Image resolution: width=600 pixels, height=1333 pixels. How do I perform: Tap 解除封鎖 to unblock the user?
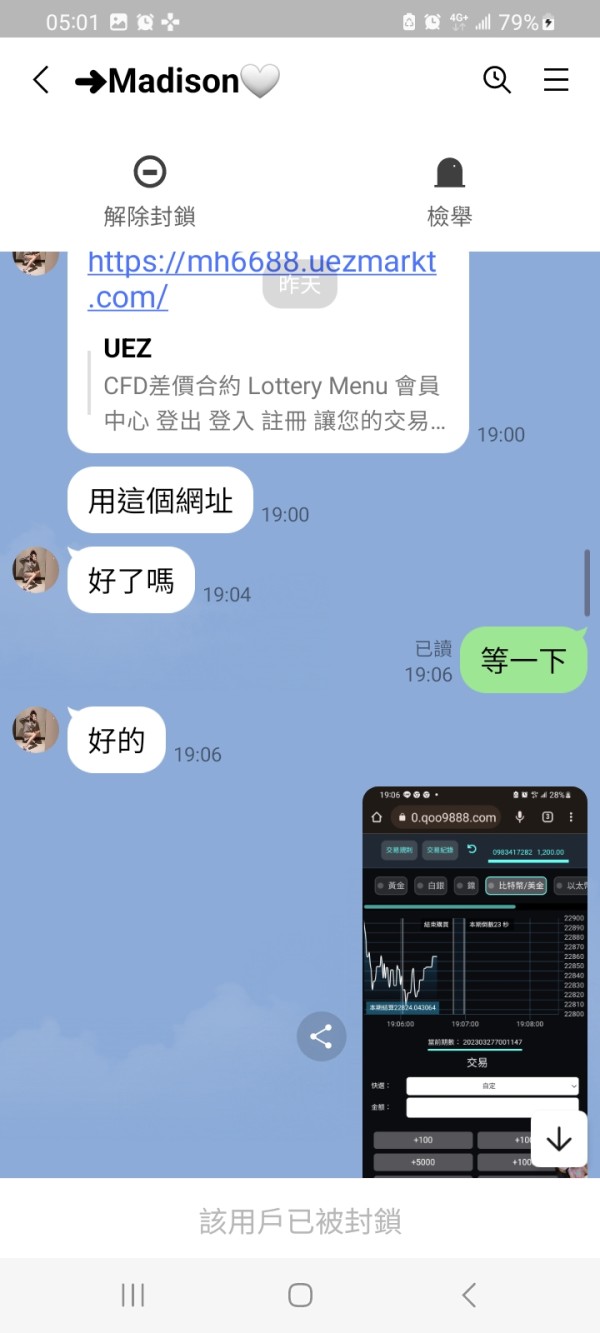[x=149, y=191]
